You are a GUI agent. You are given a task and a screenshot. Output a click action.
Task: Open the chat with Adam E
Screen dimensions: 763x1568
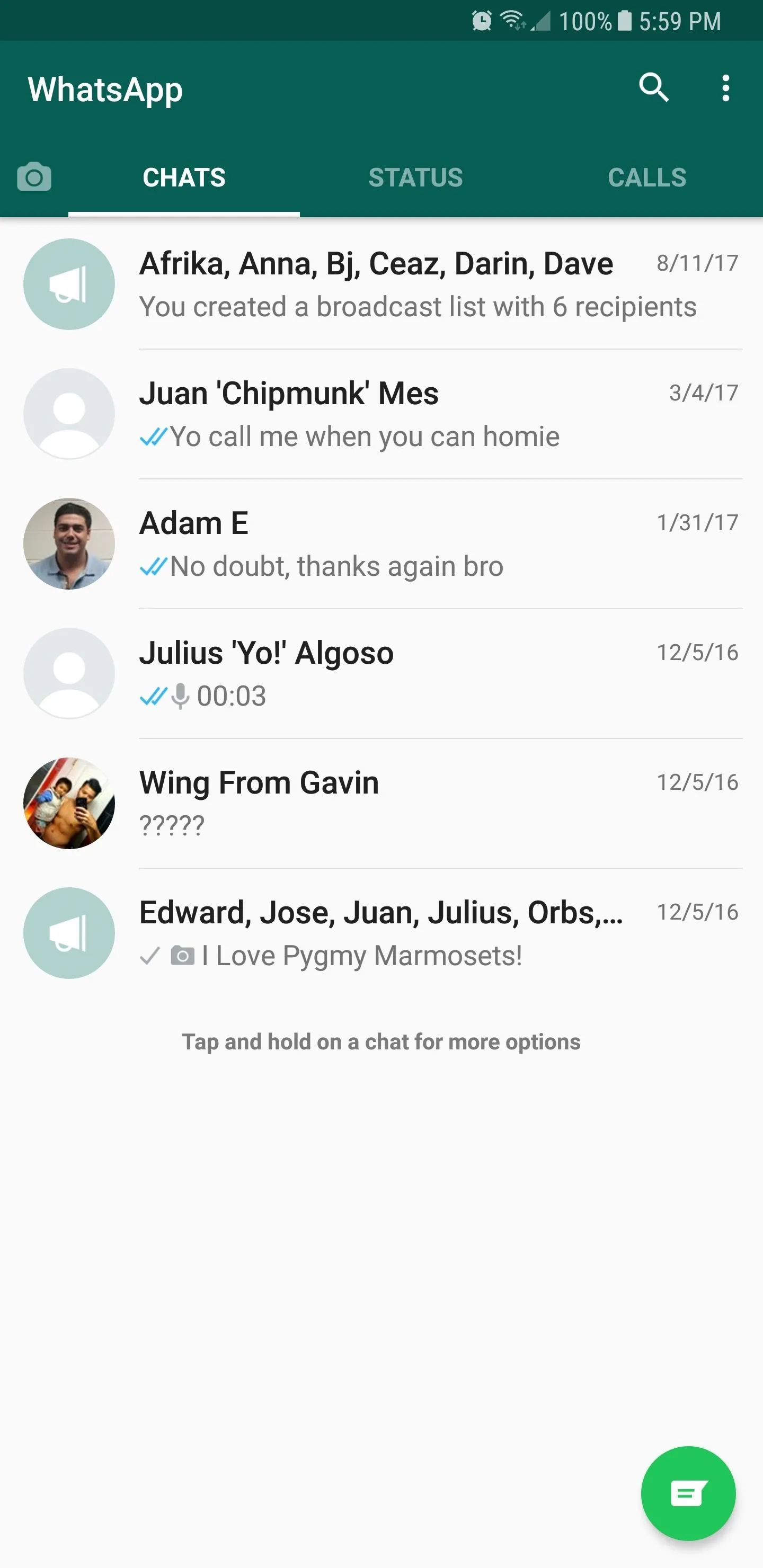click(381, 544)
